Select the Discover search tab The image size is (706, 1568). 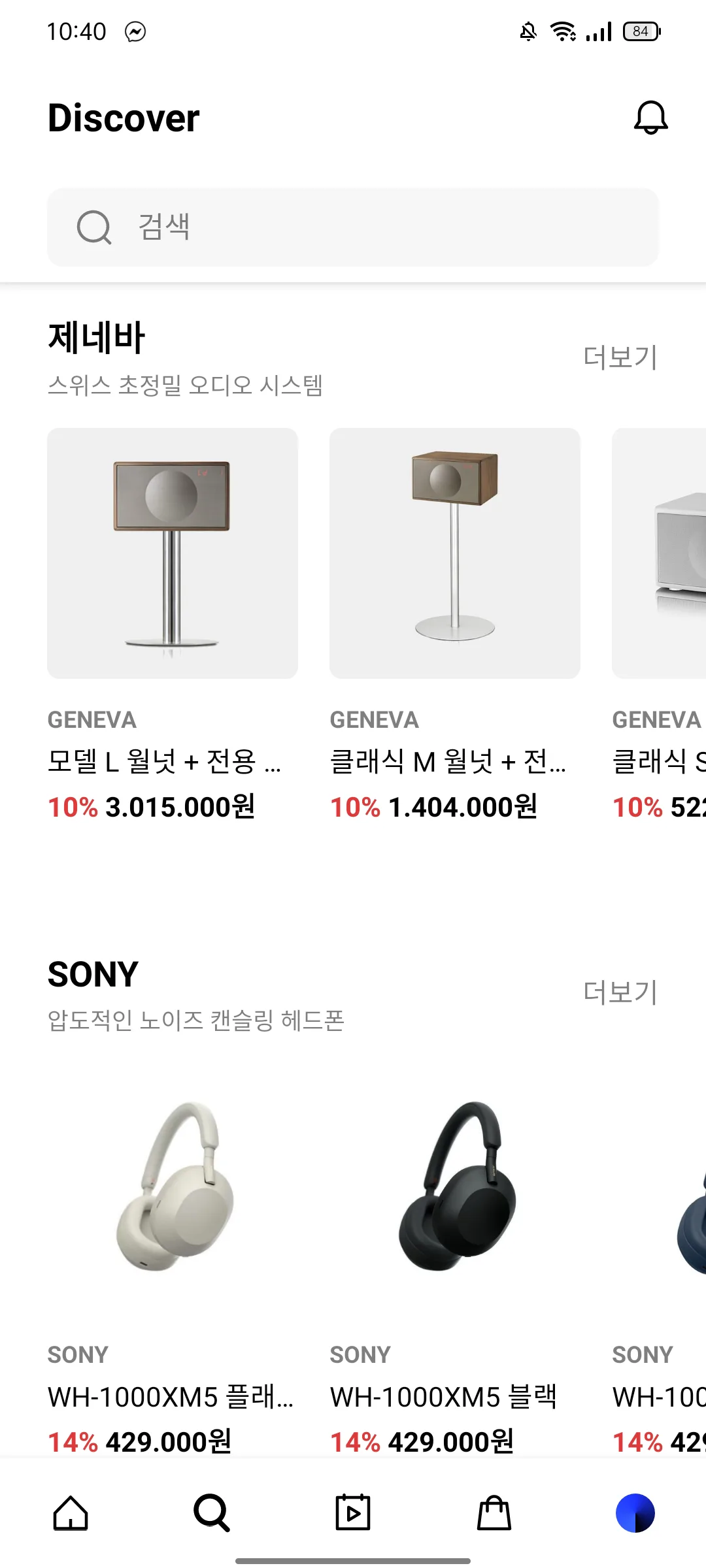pos(212,1513)
